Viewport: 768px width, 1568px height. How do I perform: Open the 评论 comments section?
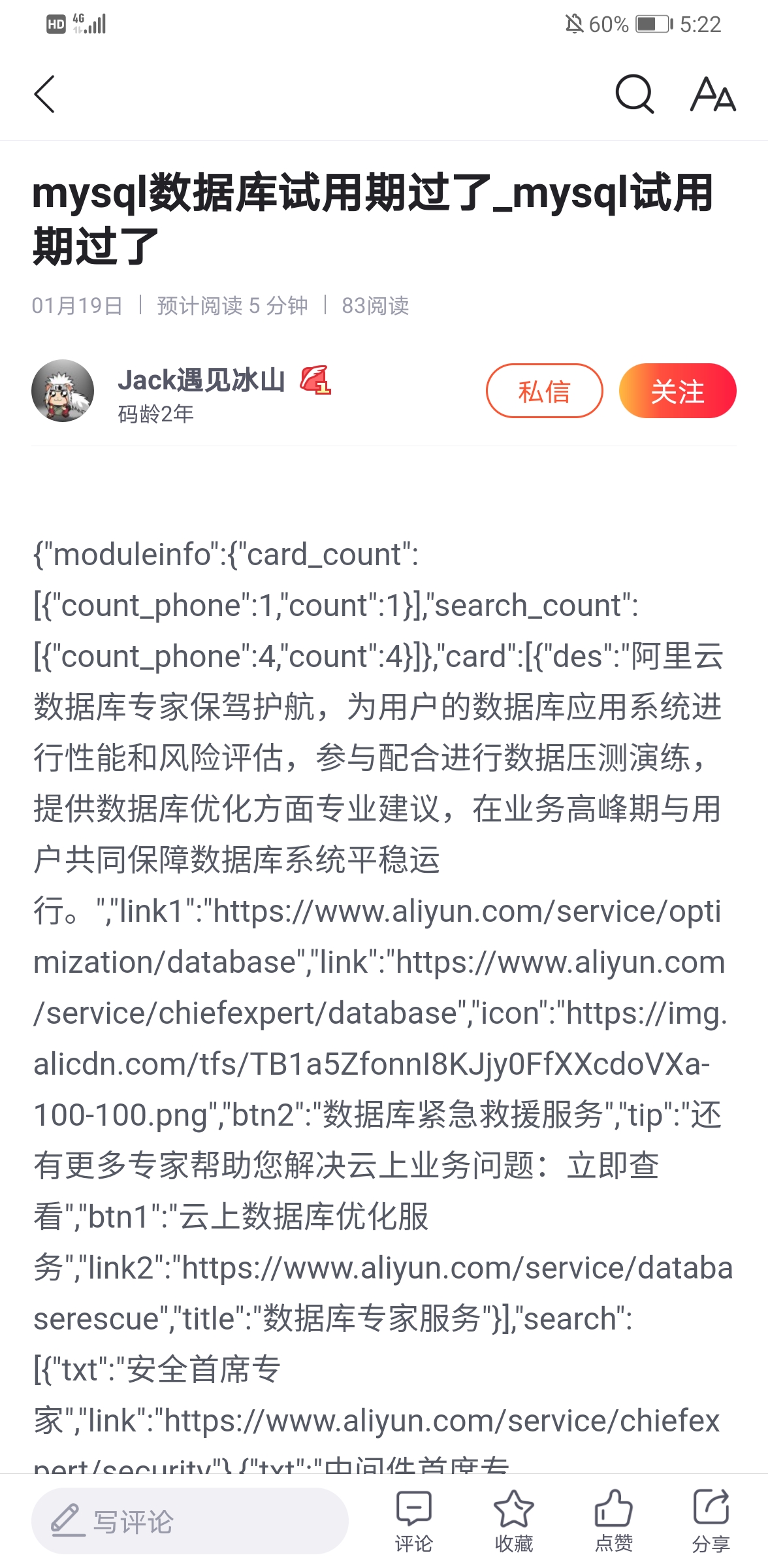tap(413, 1521)
